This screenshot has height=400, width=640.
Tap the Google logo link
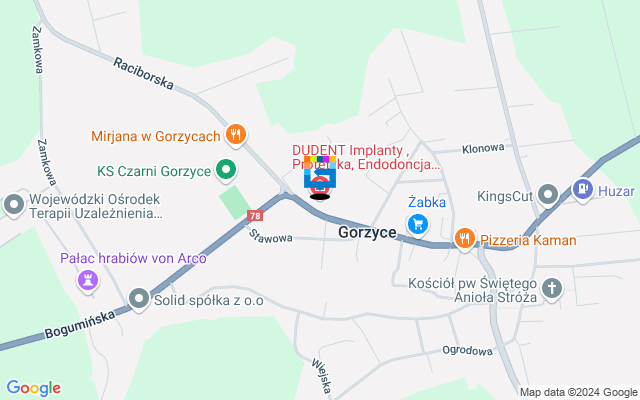coord(33,388)
